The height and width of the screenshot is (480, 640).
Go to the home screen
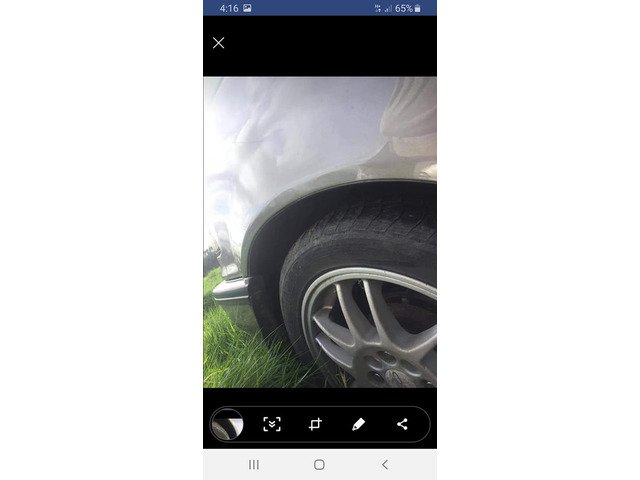pos(319,465)
